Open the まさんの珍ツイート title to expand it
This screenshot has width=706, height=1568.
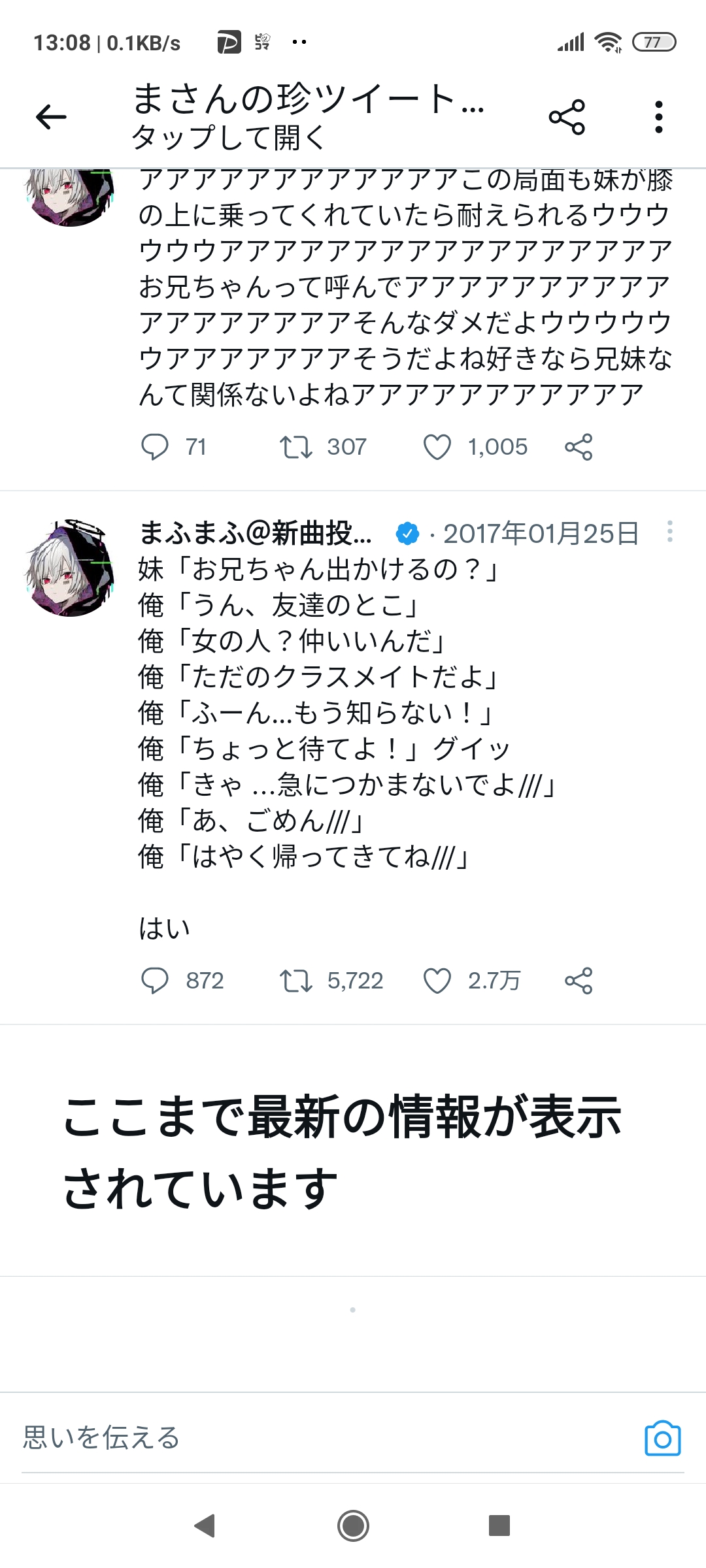(x=307, y=117)
